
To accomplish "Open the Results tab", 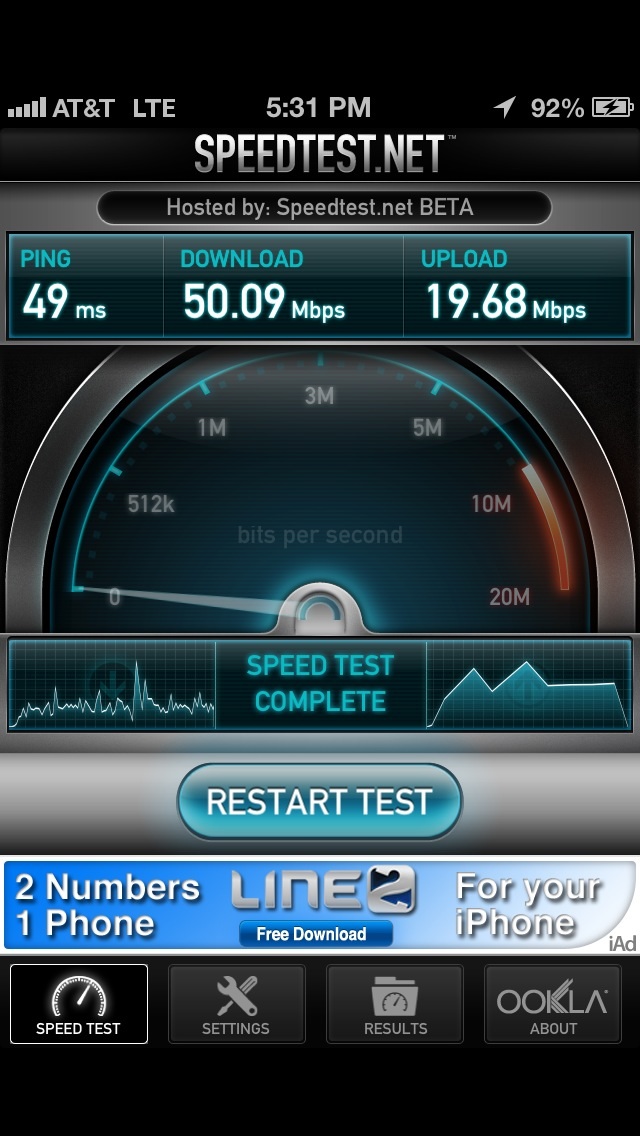I will coord(395,1003).
